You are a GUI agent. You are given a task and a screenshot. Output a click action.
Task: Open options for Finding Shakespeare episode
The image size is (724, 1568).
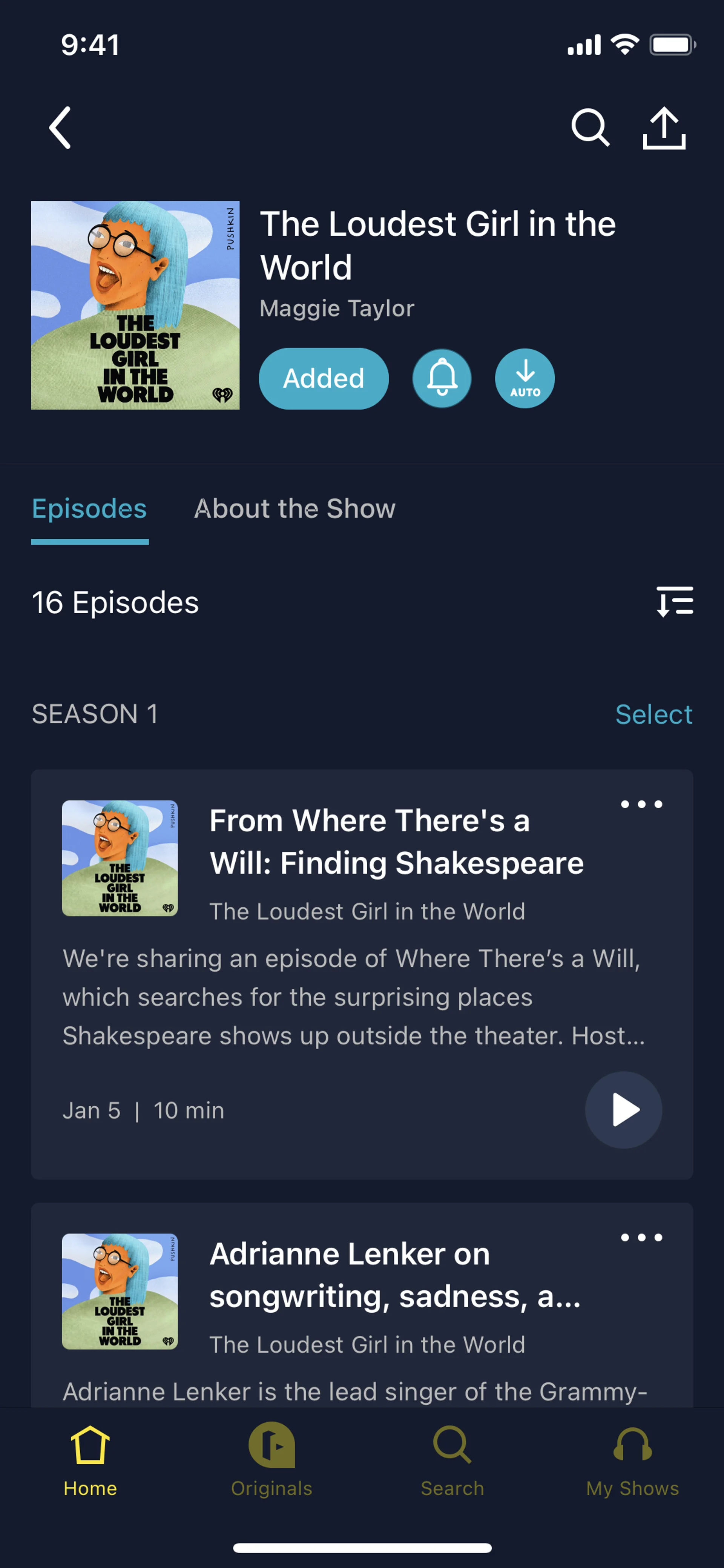(x=641, y=805)
